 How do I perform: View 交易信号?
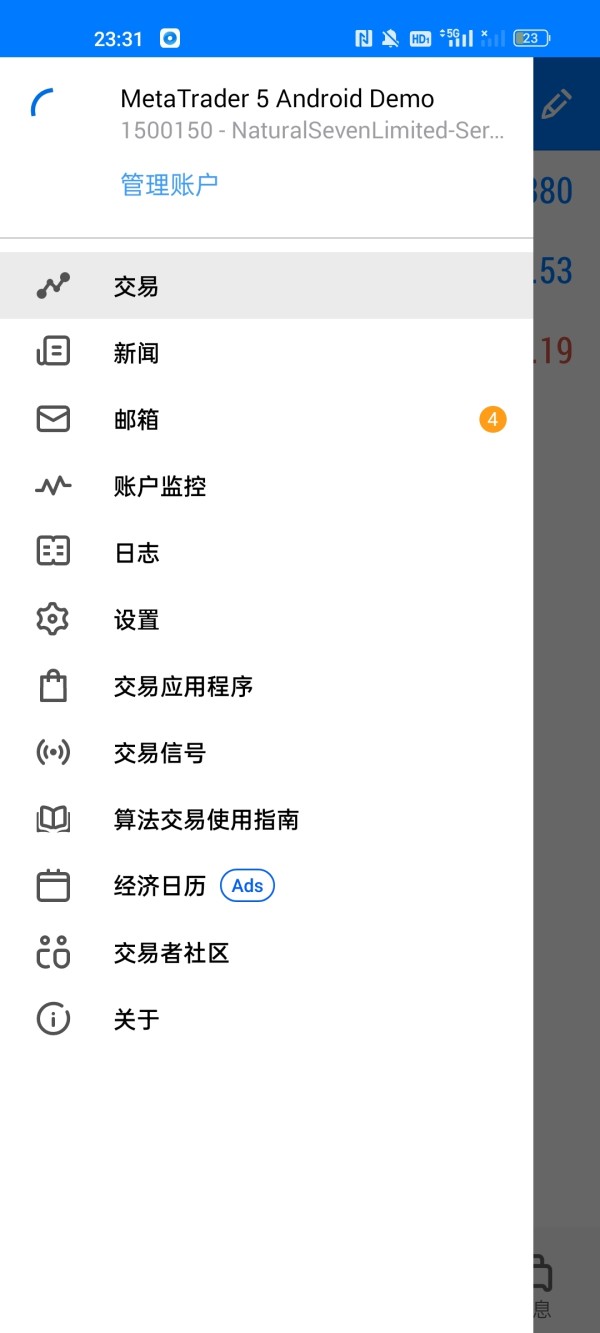(x=267, y=753)
